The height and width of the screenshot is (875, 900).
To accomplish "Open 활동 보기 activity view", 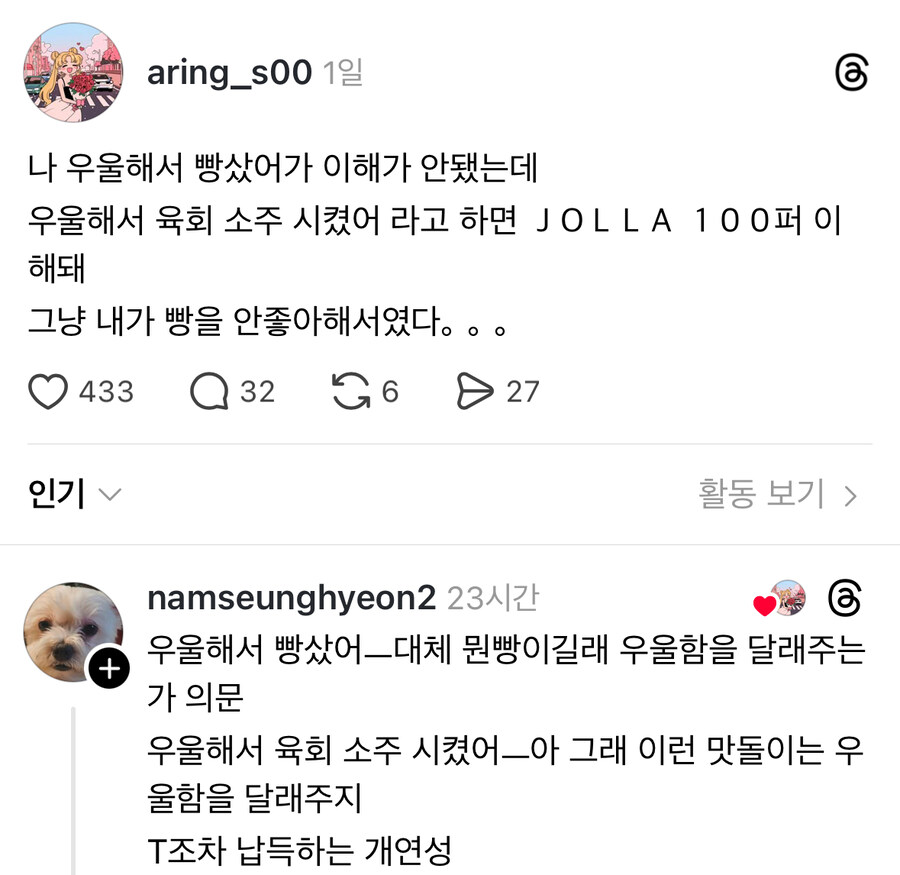I will (777, 494).
